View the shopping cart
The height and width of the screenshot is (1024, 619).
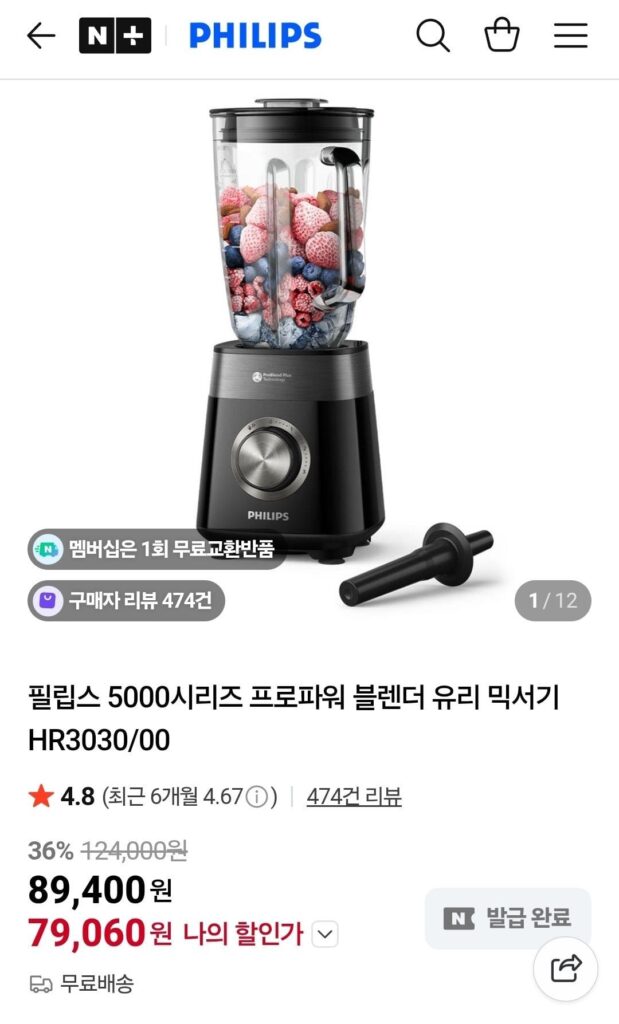502,36
